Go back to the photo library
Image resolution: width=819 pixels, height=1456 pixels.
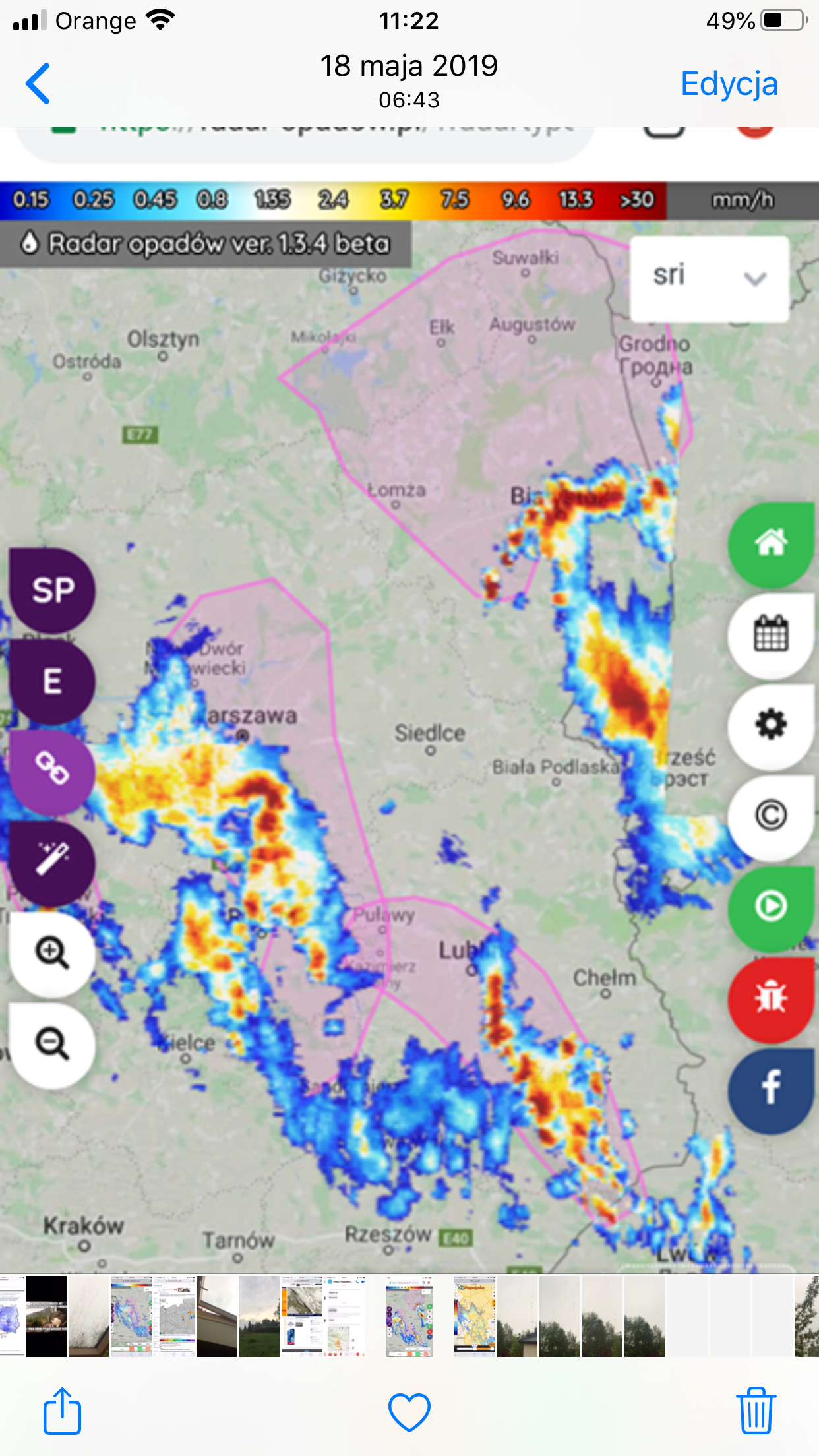click(x=38, y=84)
